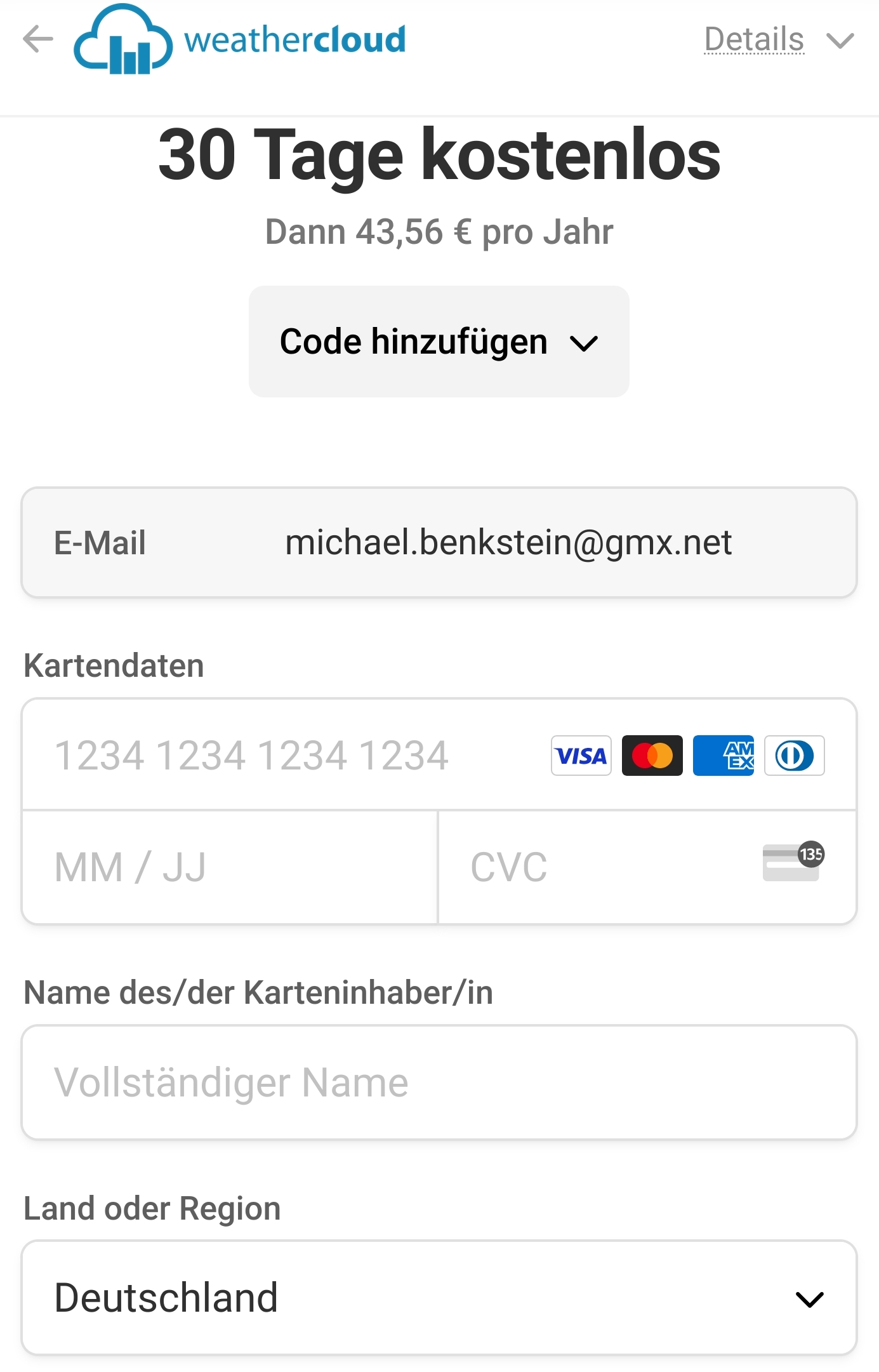This screenshot has height=1372, width=879.
Task: Tap the Vollständiger Name cardholder field
Action: tap(439, 1082)
